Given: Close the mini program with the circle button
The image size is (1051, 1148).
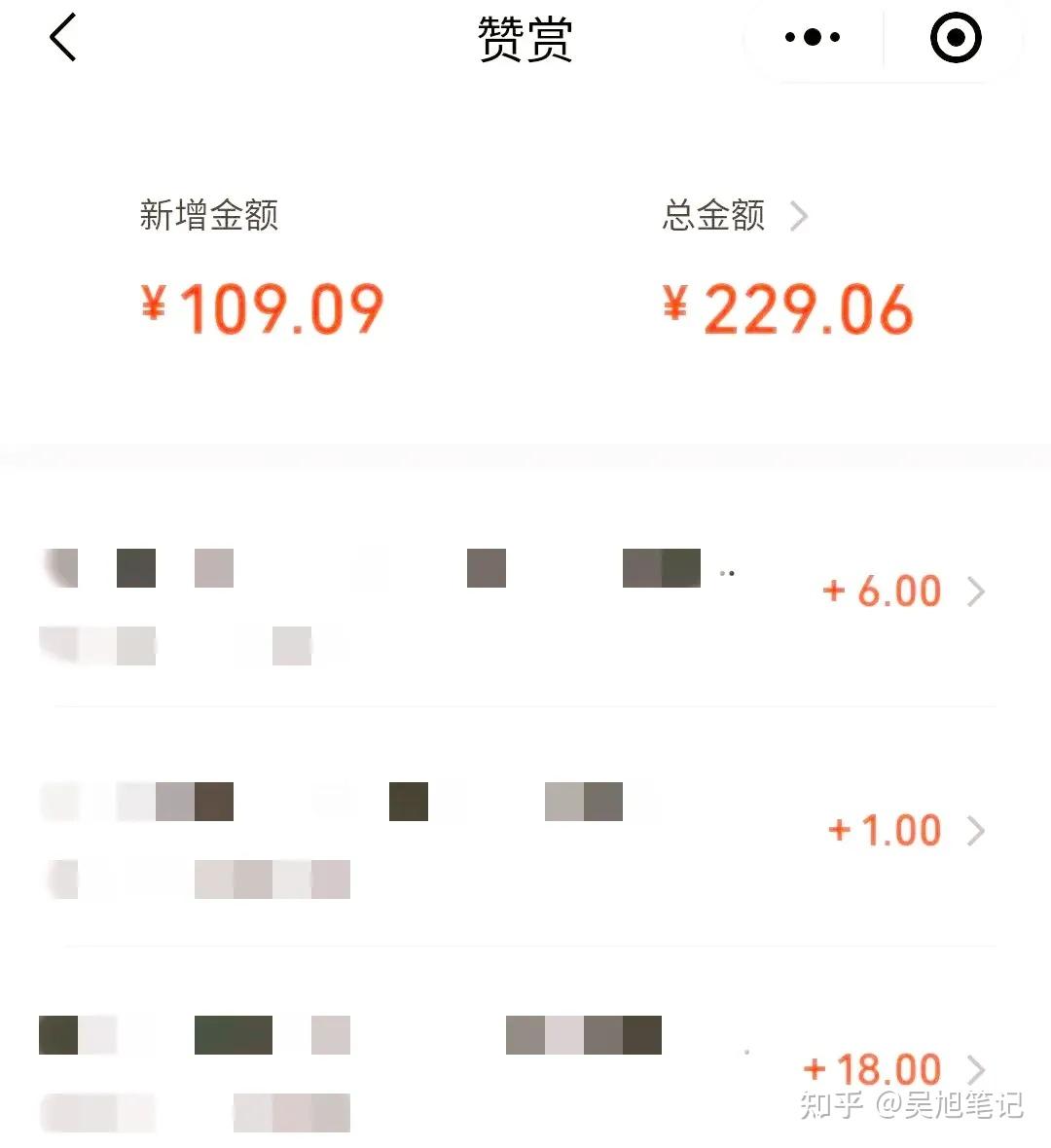Looking at the screenshot, I should click(x=956, y=38).
